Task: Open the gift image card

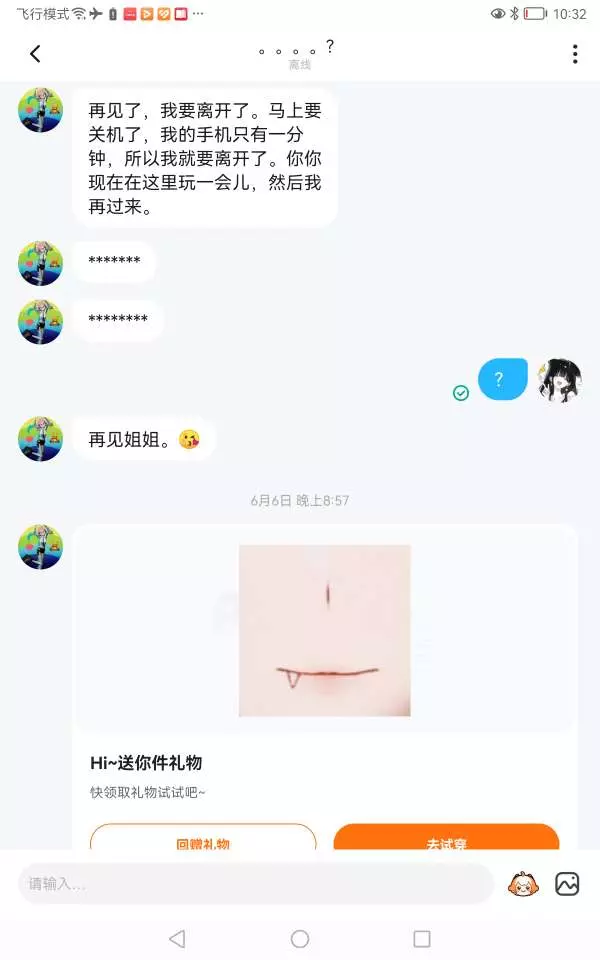Action: click(x=324, y=630)
